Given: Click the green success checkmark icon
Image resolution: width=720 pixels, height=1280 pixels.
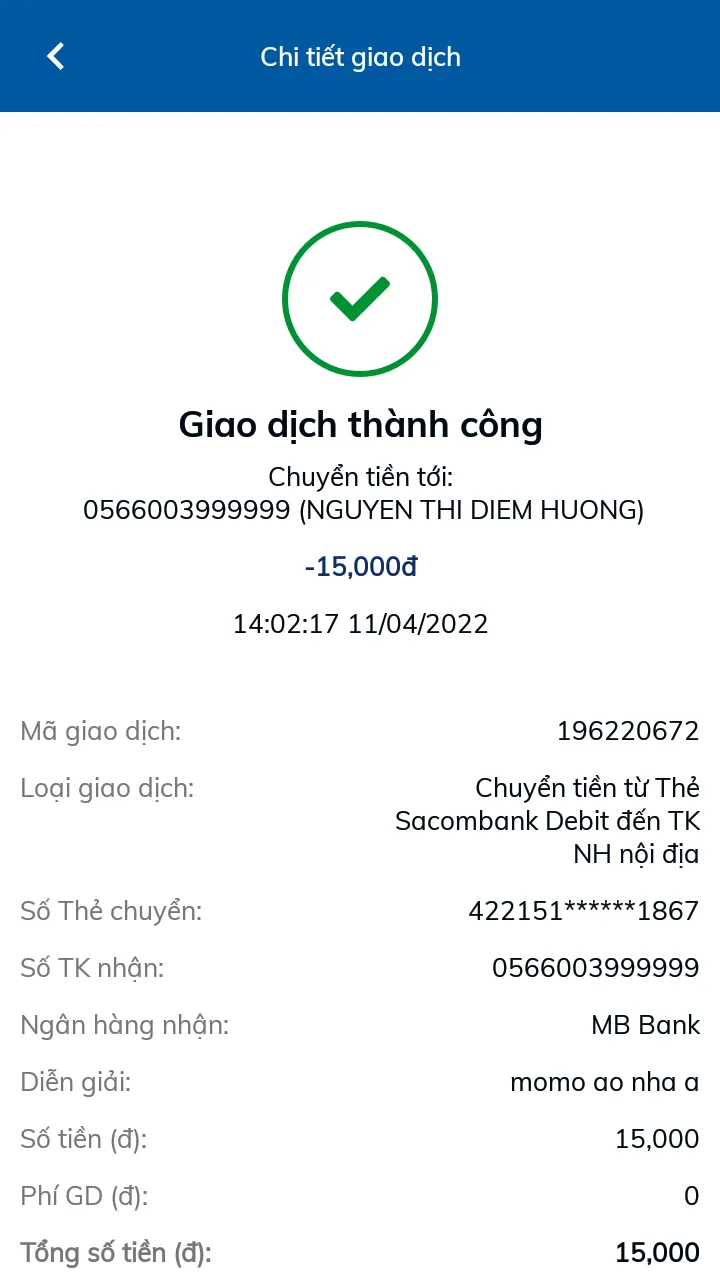Looking at the screenshot, I should (360, 298).
